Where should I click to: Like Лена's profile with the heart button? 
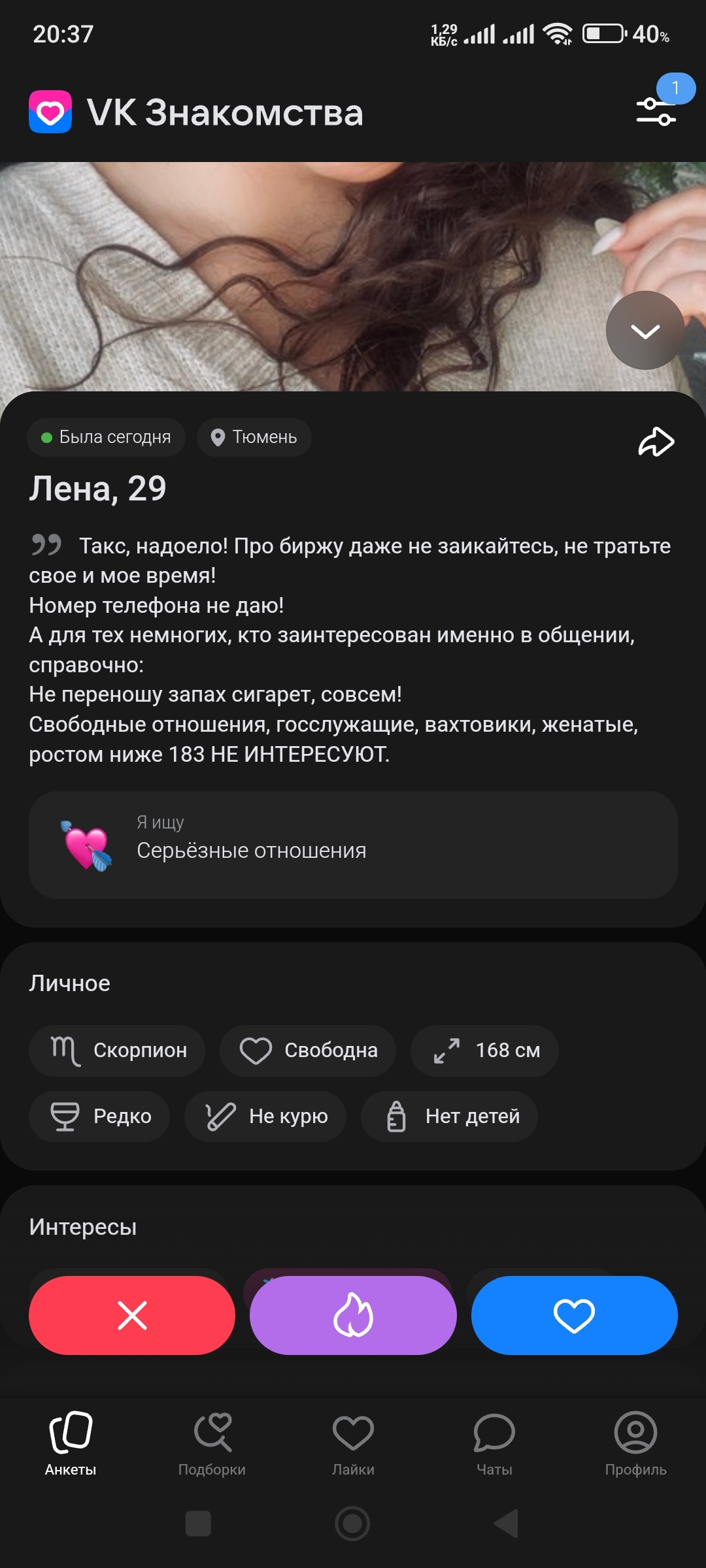click(x=574, y=1315)
